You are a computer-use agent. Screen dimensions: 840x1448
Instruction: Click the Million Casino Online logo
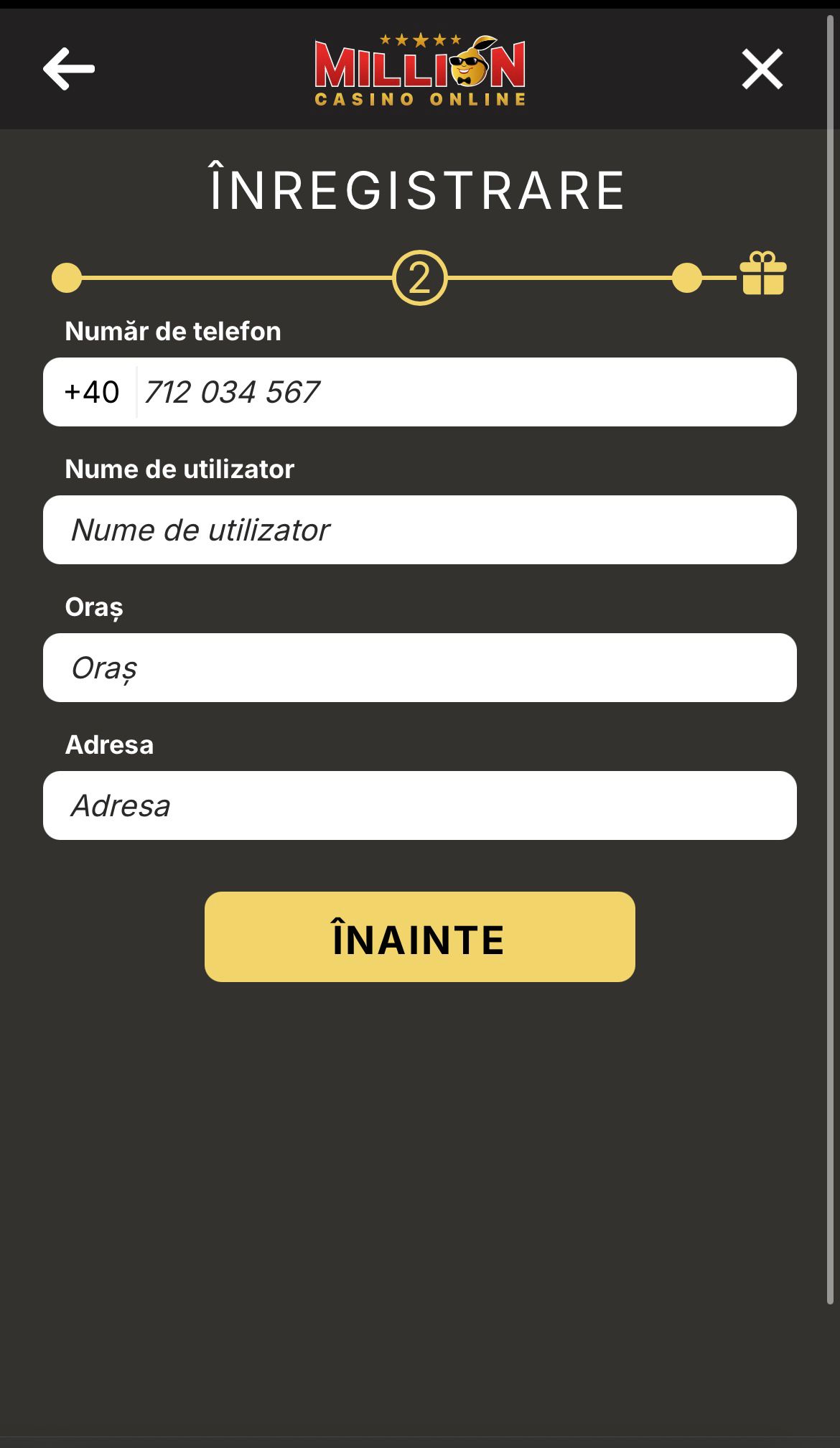point(420,70)
